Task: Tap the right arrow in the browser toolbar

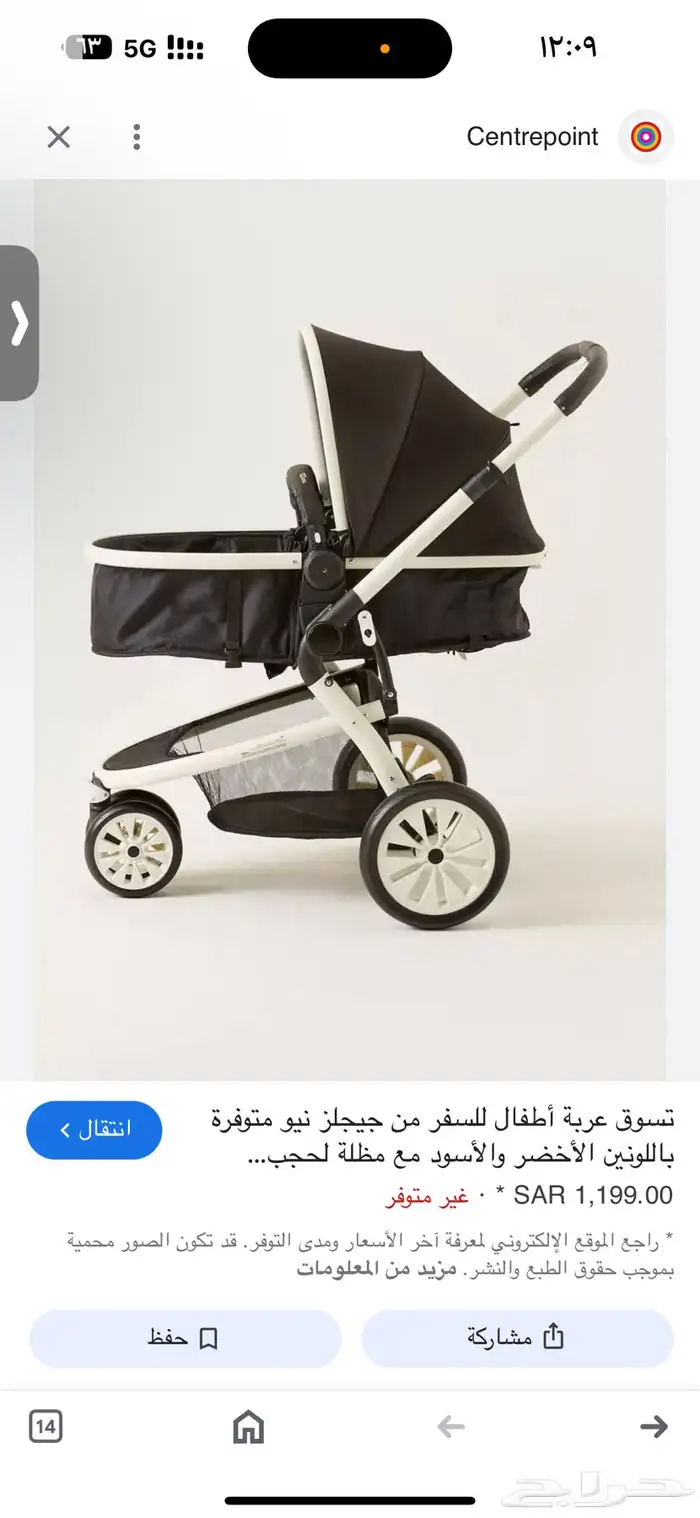Action: (x=654, y=1427)
